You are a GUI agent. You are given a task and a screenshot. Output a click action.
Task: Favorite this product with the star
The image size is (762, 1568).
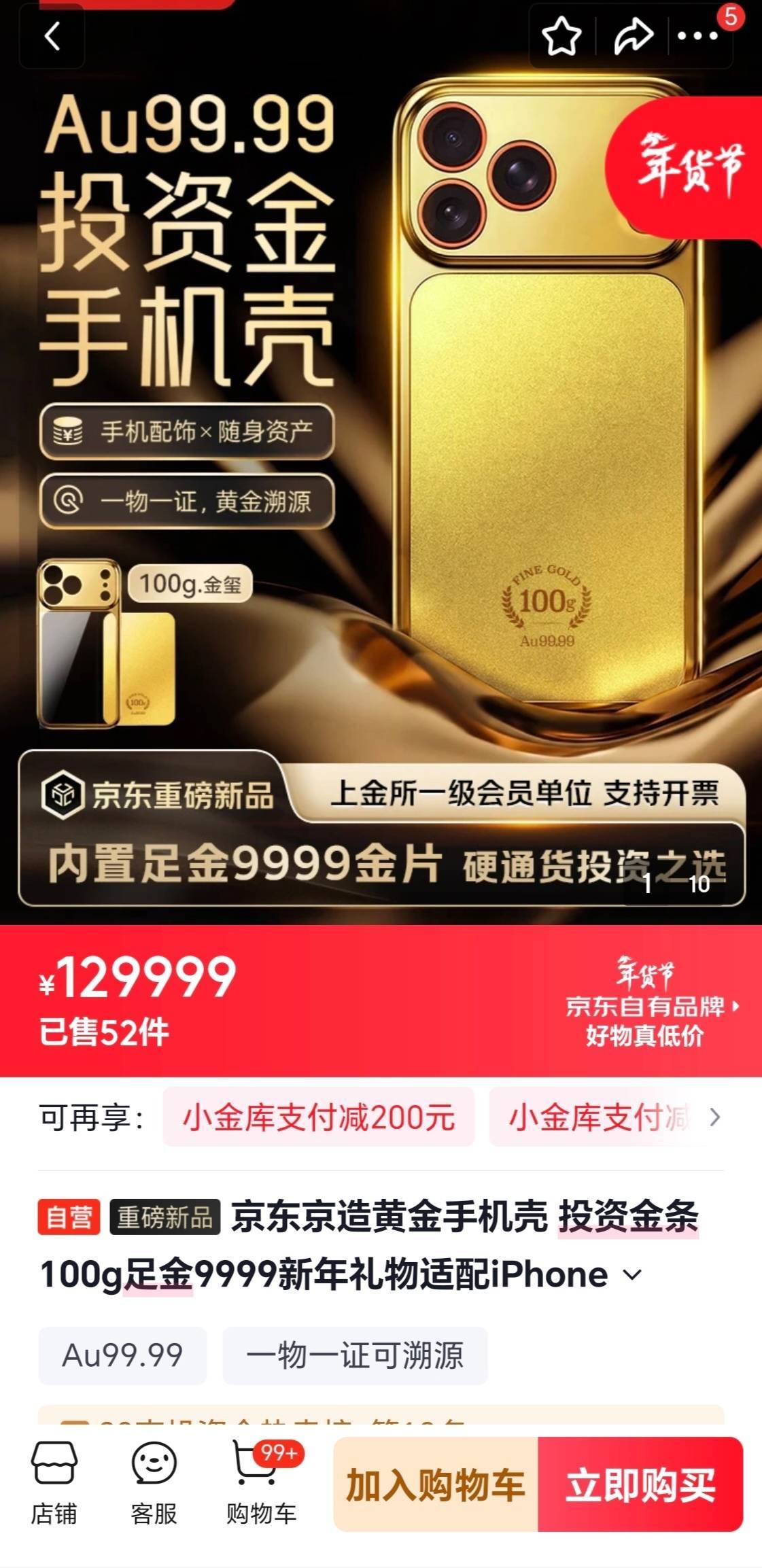(561, 36)
